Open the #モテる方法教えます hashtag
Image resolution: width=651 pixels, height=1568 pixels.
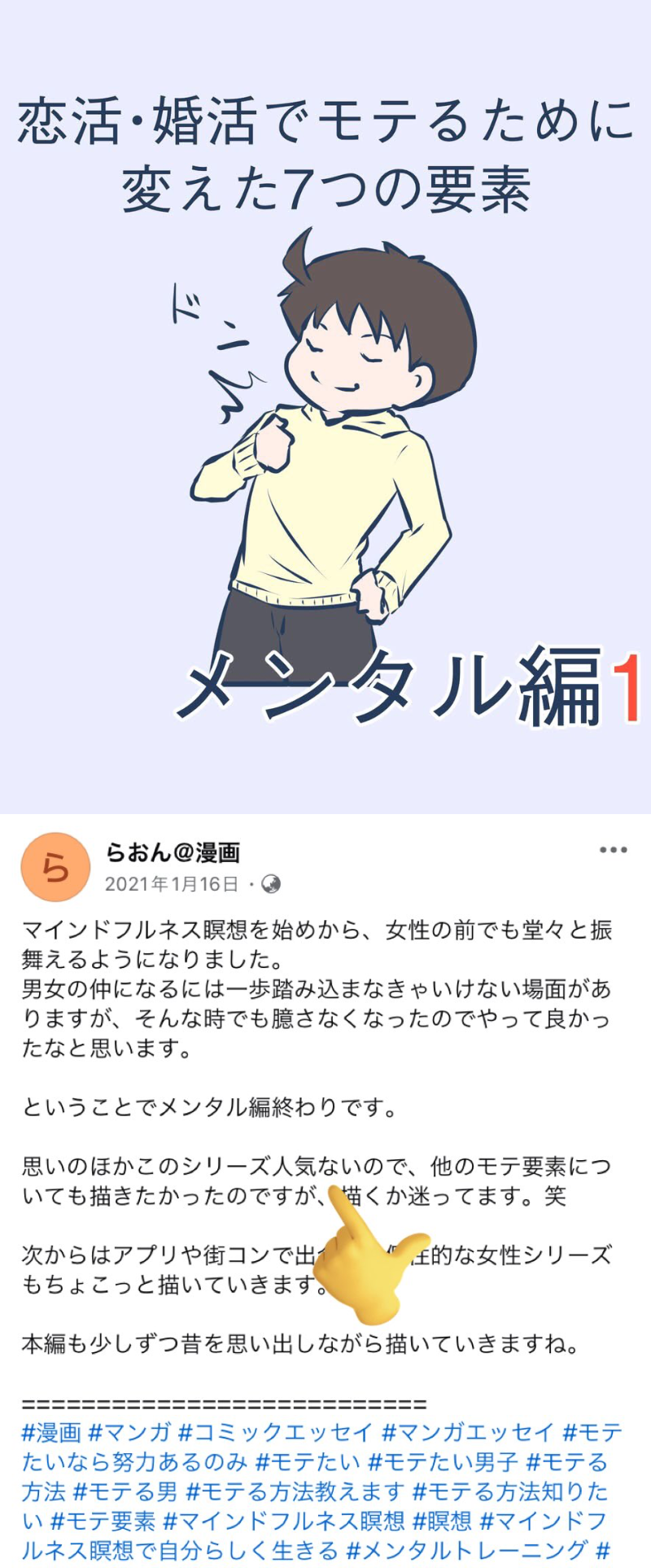click(295, 1491)
